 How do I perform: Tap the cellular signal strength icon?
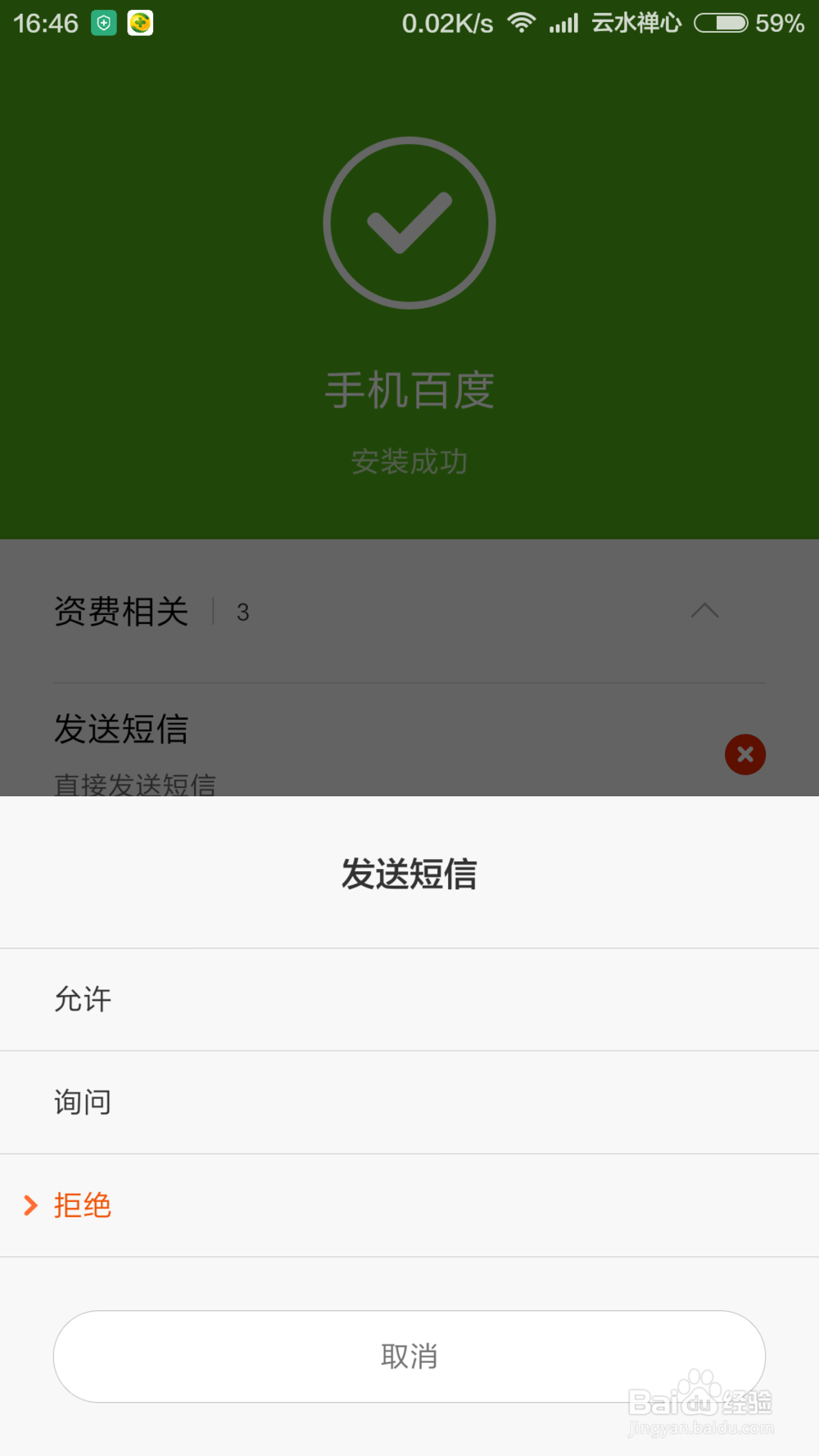564,22
